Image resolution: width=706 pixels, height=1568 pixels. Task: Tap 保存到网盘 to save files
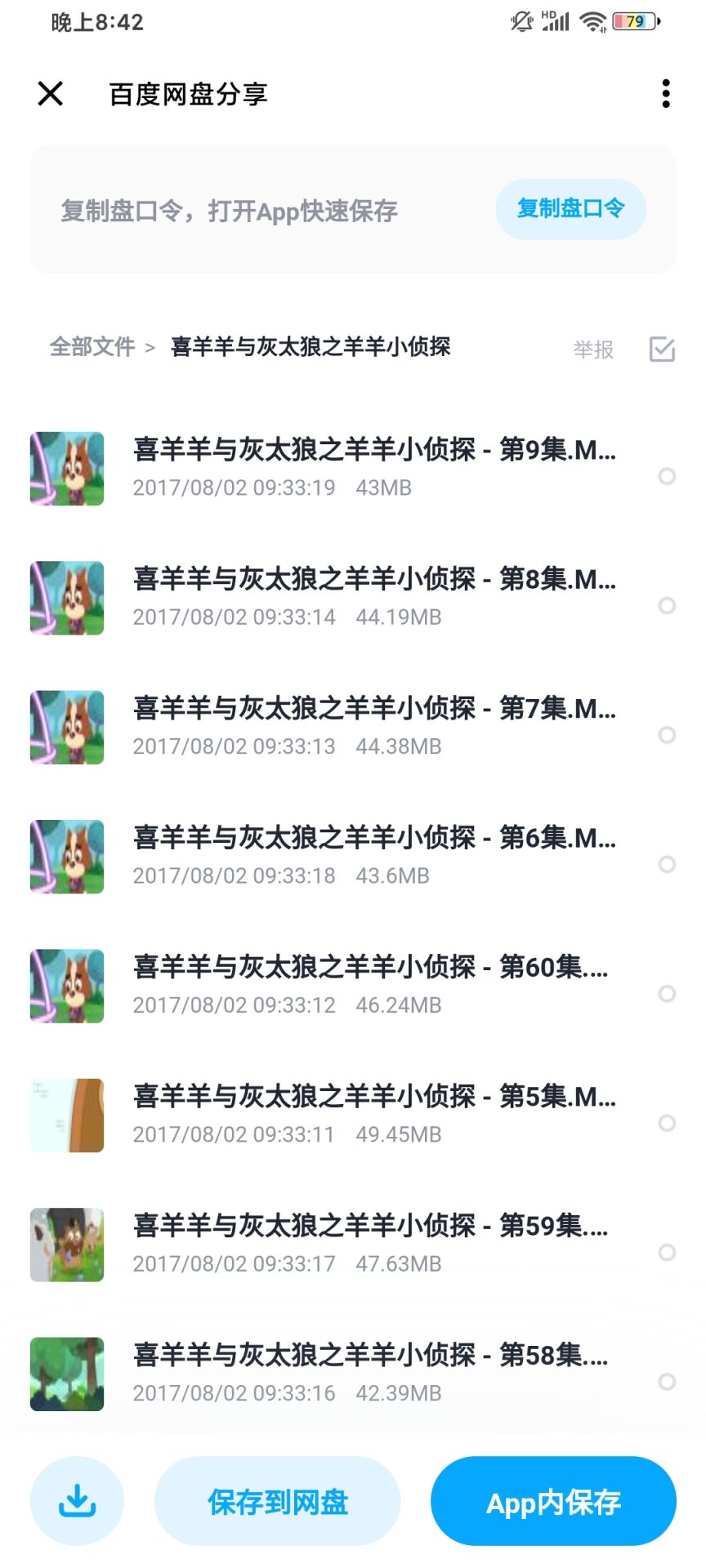[278, 1501]
